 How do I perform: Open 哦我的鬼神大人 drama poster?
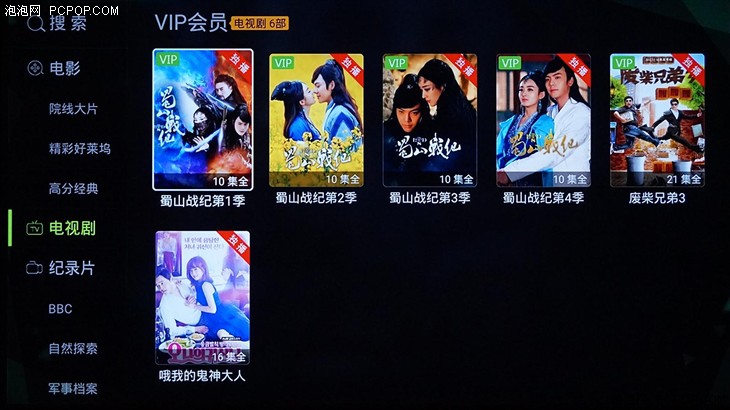pyautogui.click(x=202, y=298)
